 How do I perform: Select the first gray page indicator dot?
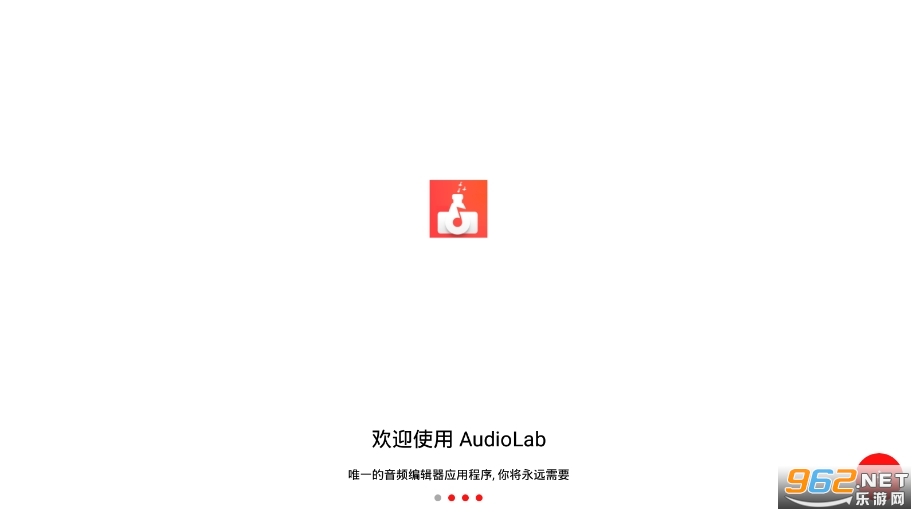(437, 498)
